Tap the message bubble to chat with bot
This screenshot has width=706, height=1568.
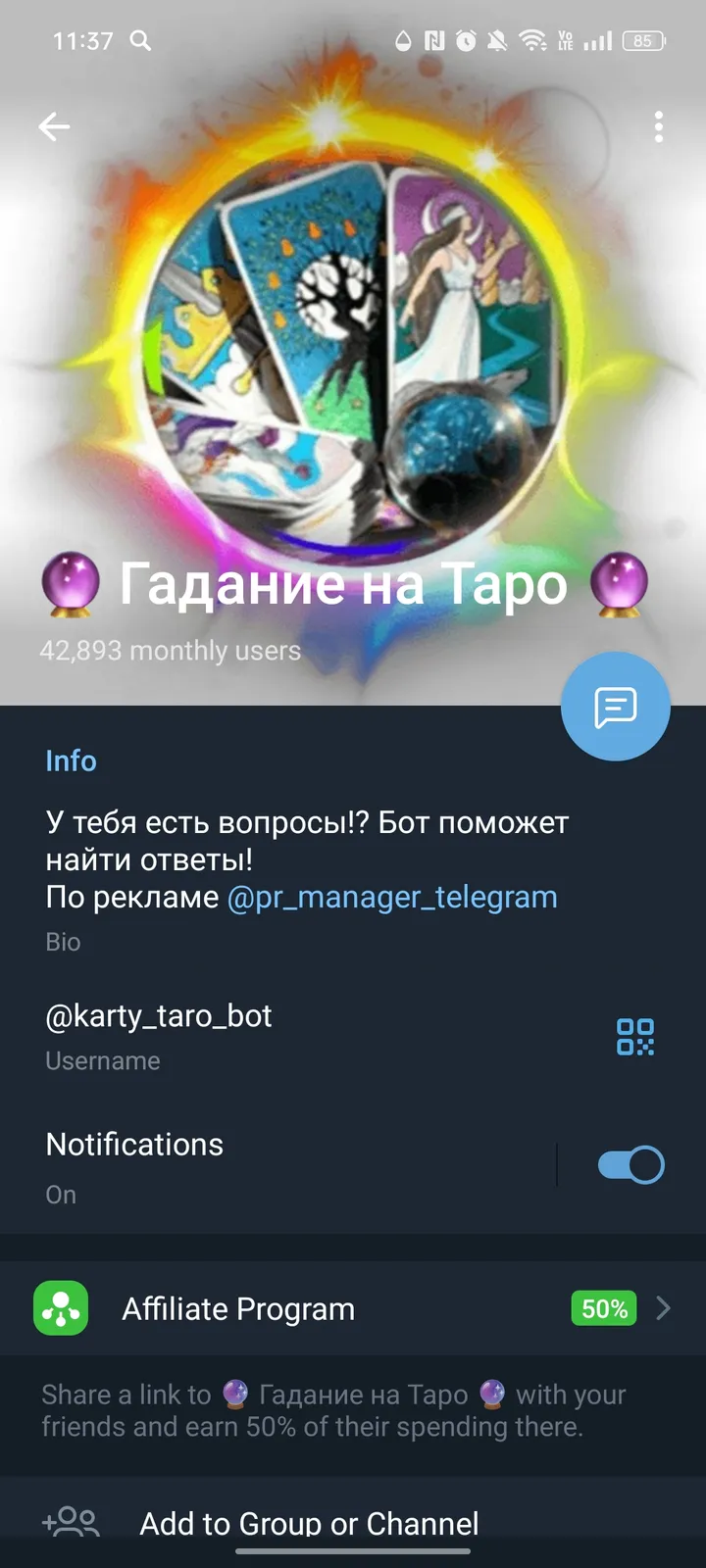[616, 707]
